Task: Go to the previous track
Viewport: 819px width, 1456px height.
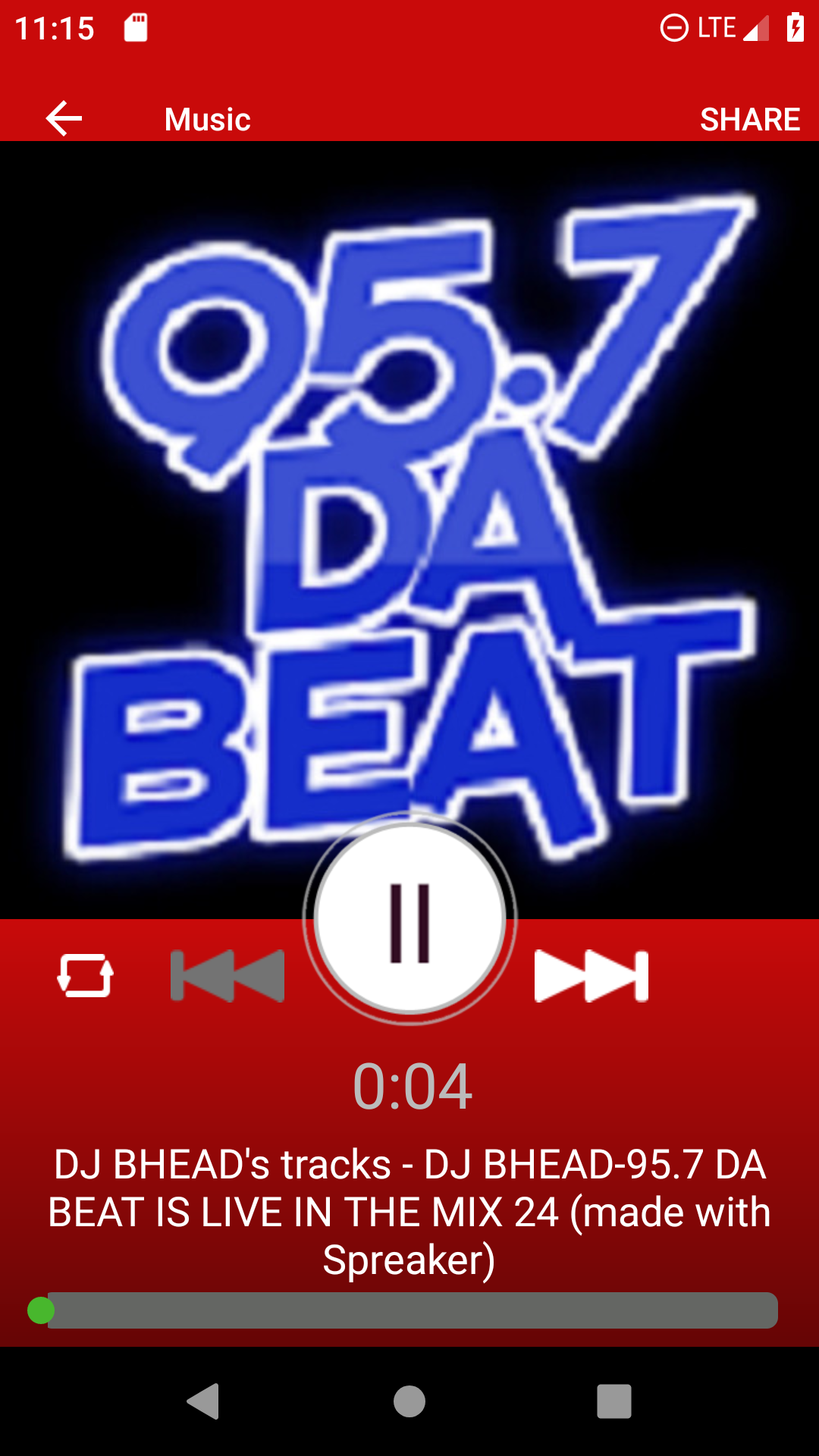Action: pos(227,976)
